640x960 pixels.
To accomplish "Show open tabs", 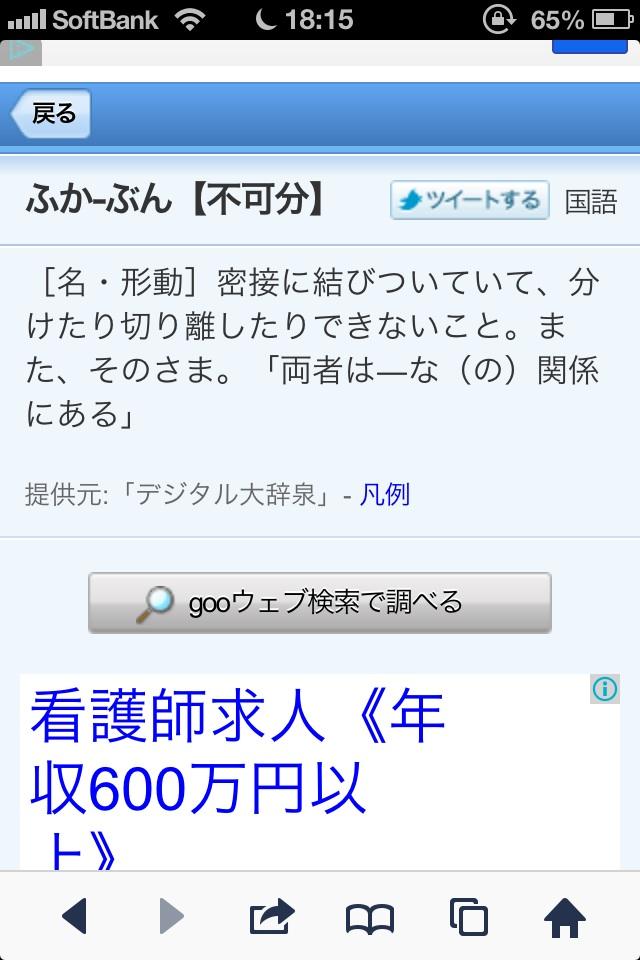I will (x=468, y=916).
